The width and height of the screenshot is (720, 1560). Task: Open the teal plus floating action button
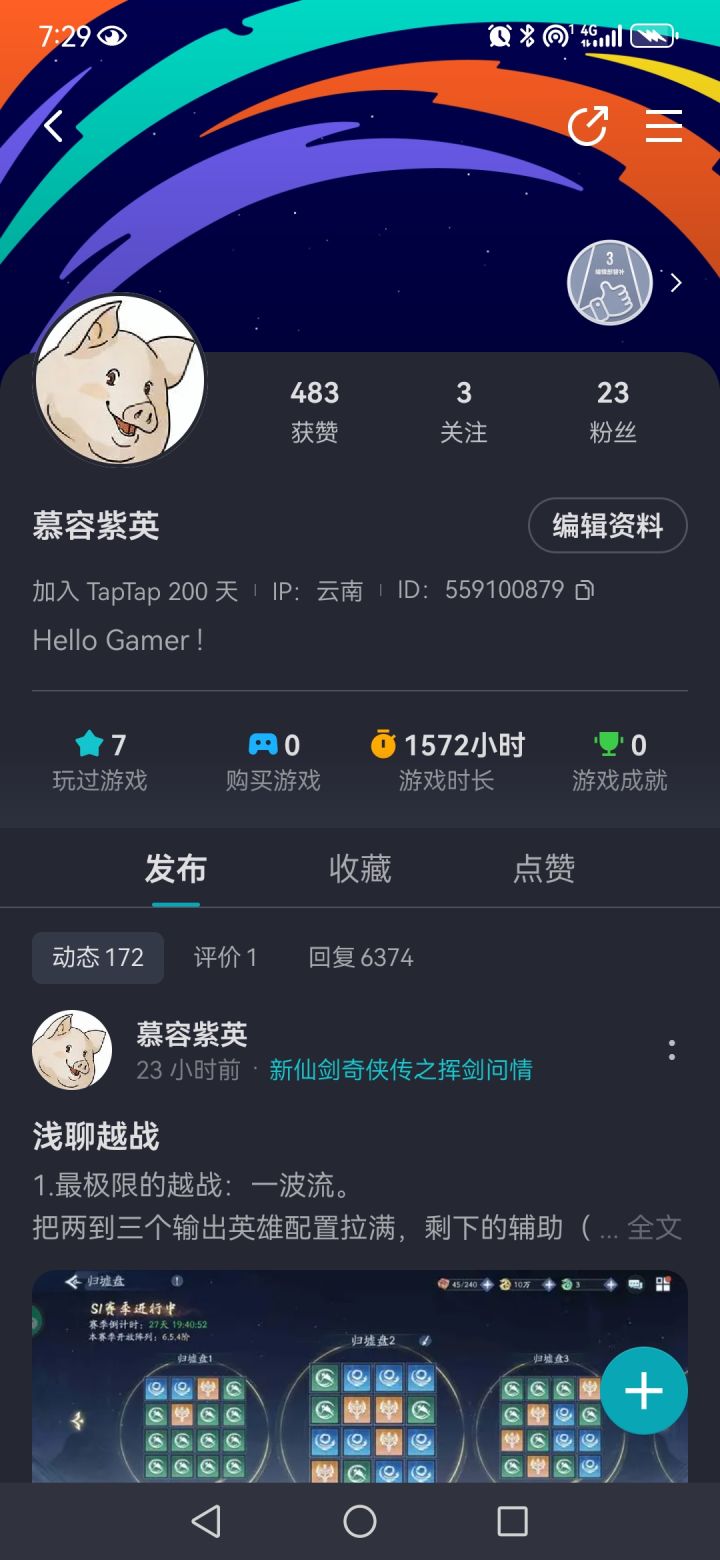pyautogui.click(x=643, y=1389)
